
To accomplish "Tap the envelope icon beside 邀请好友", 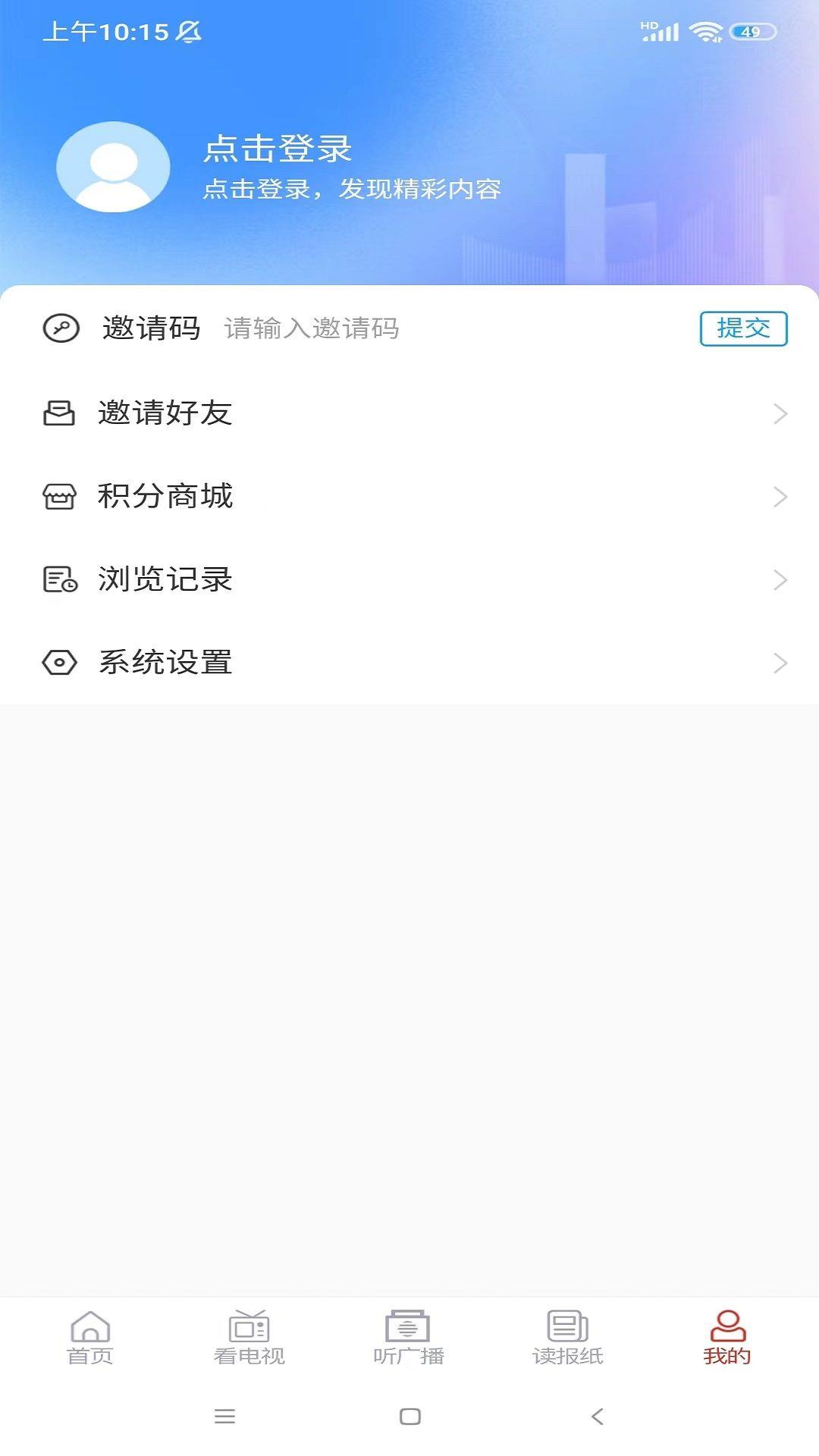I will click(59, 414).
